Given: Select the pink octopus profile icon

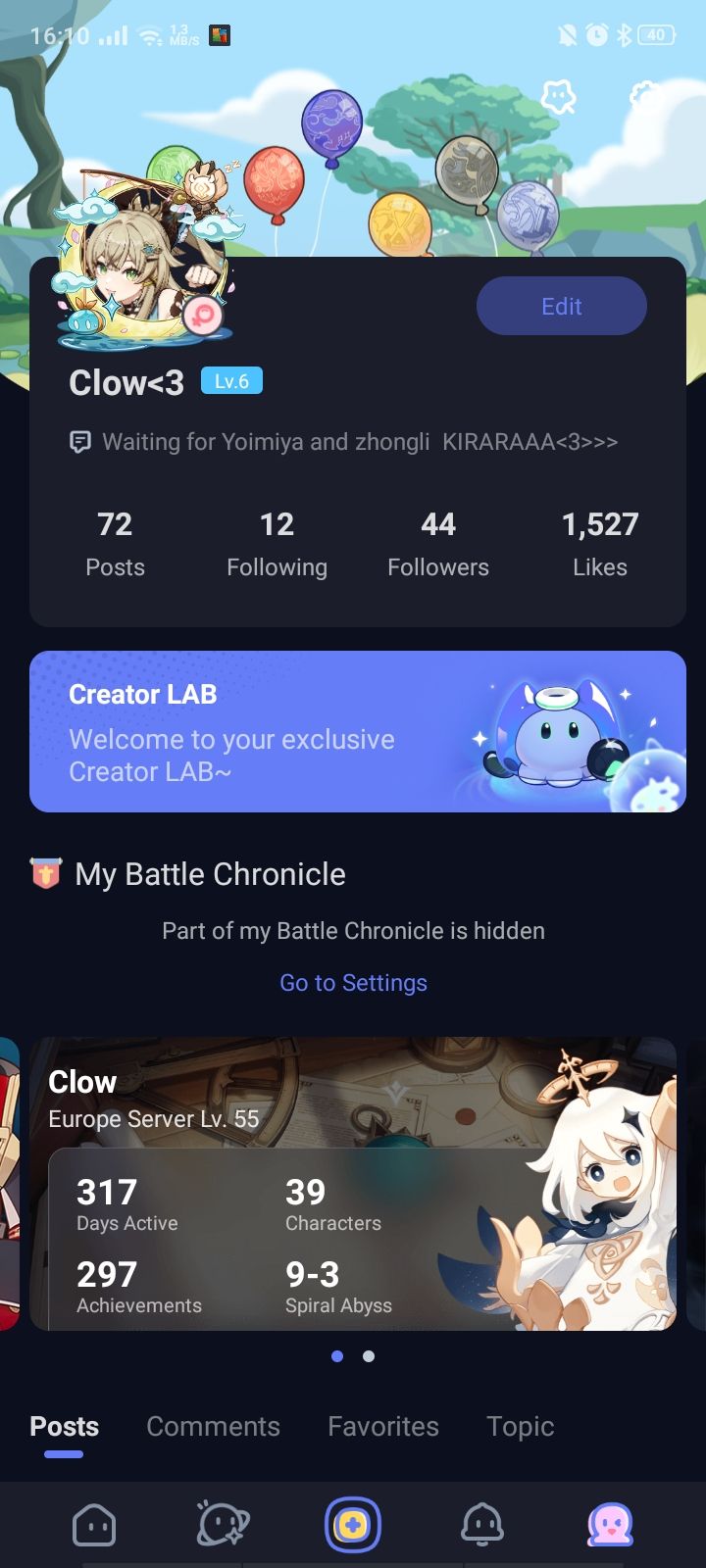Looking at the screenshot, I should pyautogui.click(x=612, y=1523).
